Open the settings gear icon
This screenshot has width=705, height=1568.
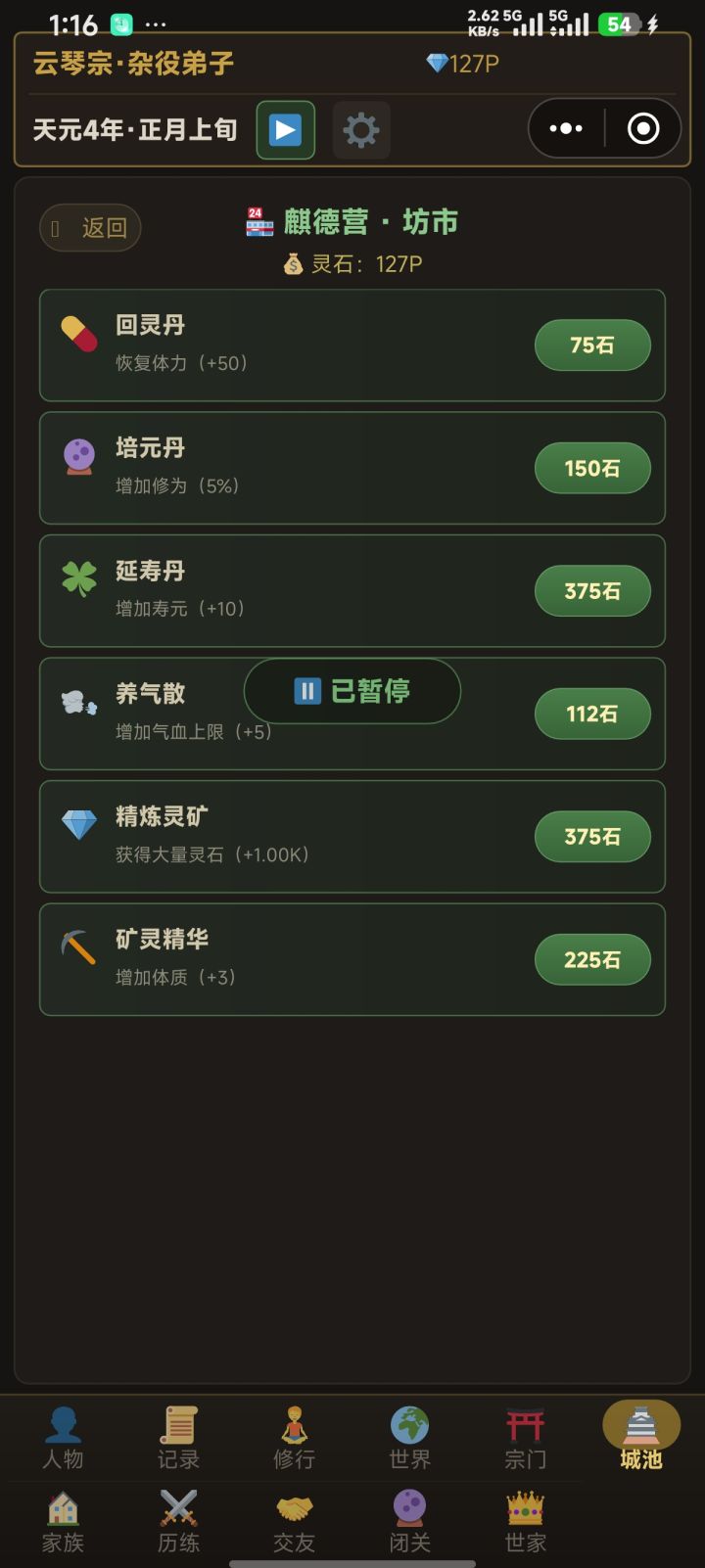point(361,128)
